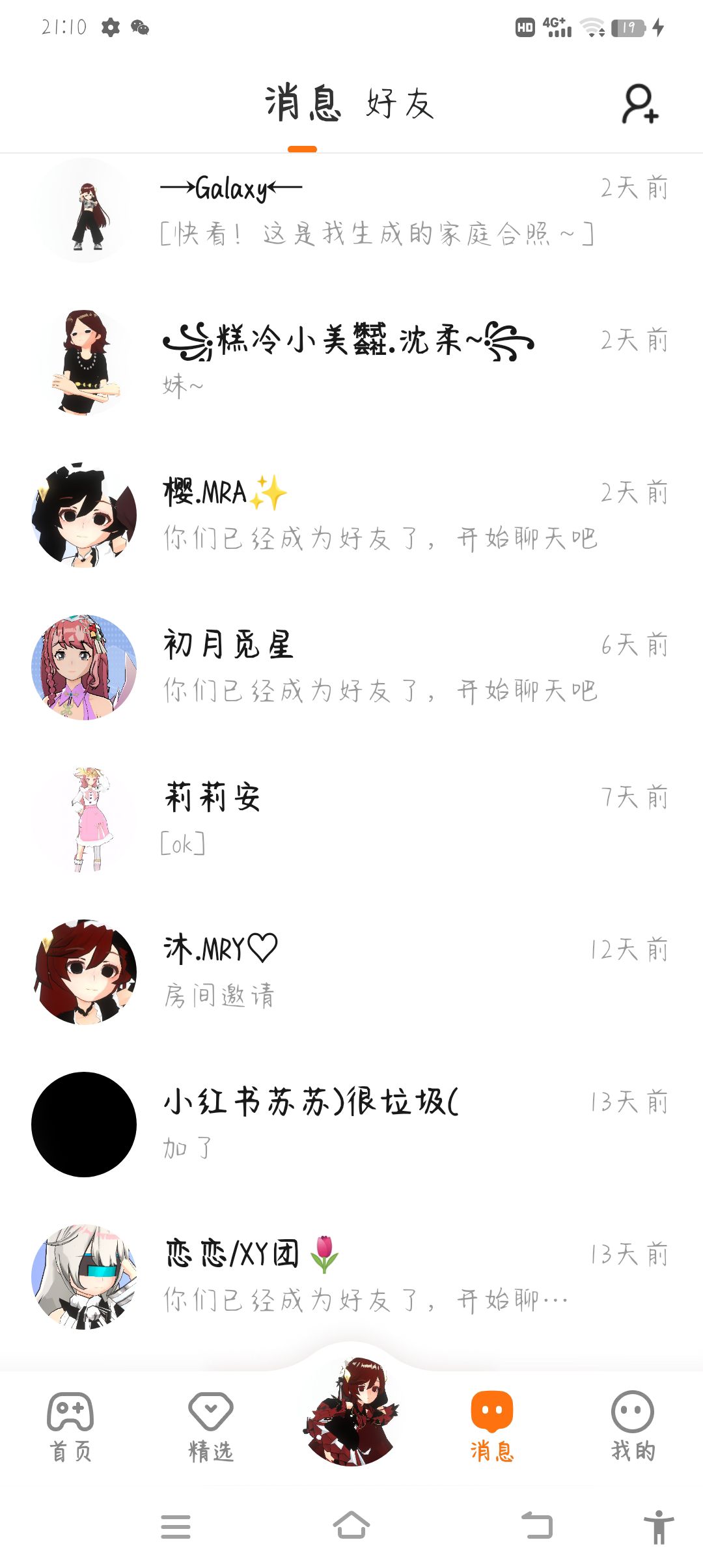703x1568 pixels.
Task: Open the chat with 小红书苏苏)很垃圾(
Action: pyautogui.click(x=351, y=1125)
